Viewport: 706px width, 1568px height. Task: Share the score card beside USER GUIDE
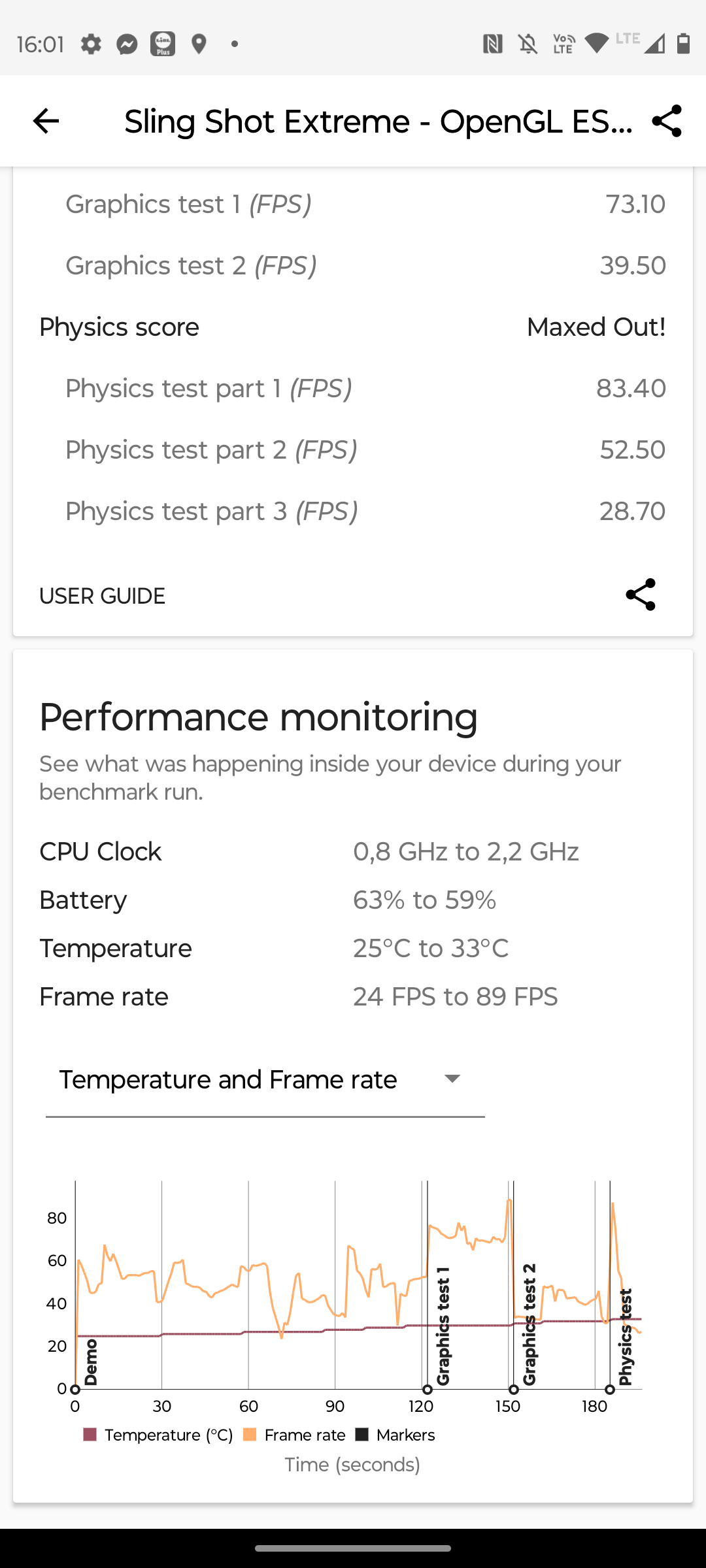[641, 595]
